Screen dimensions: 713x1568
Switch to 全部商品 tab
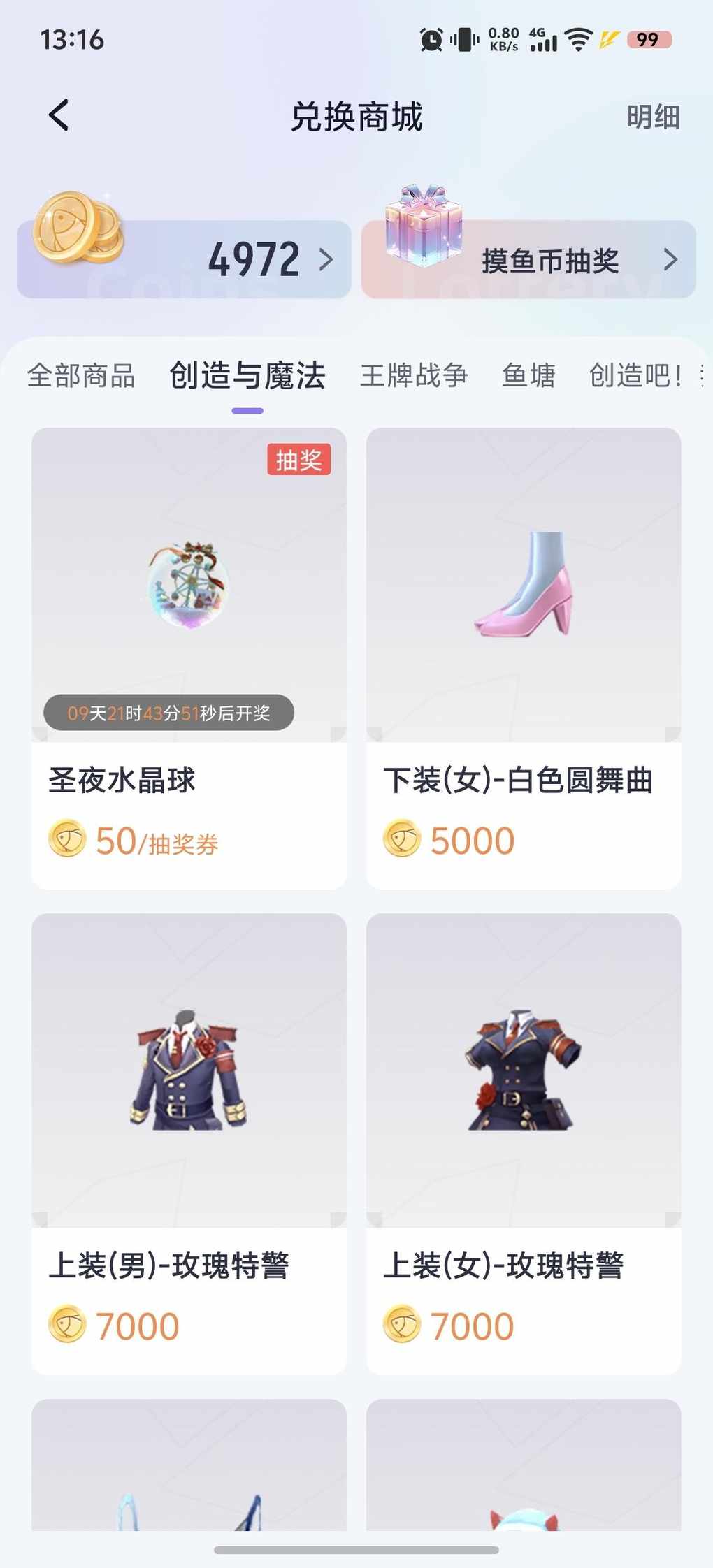click(81, 375)
